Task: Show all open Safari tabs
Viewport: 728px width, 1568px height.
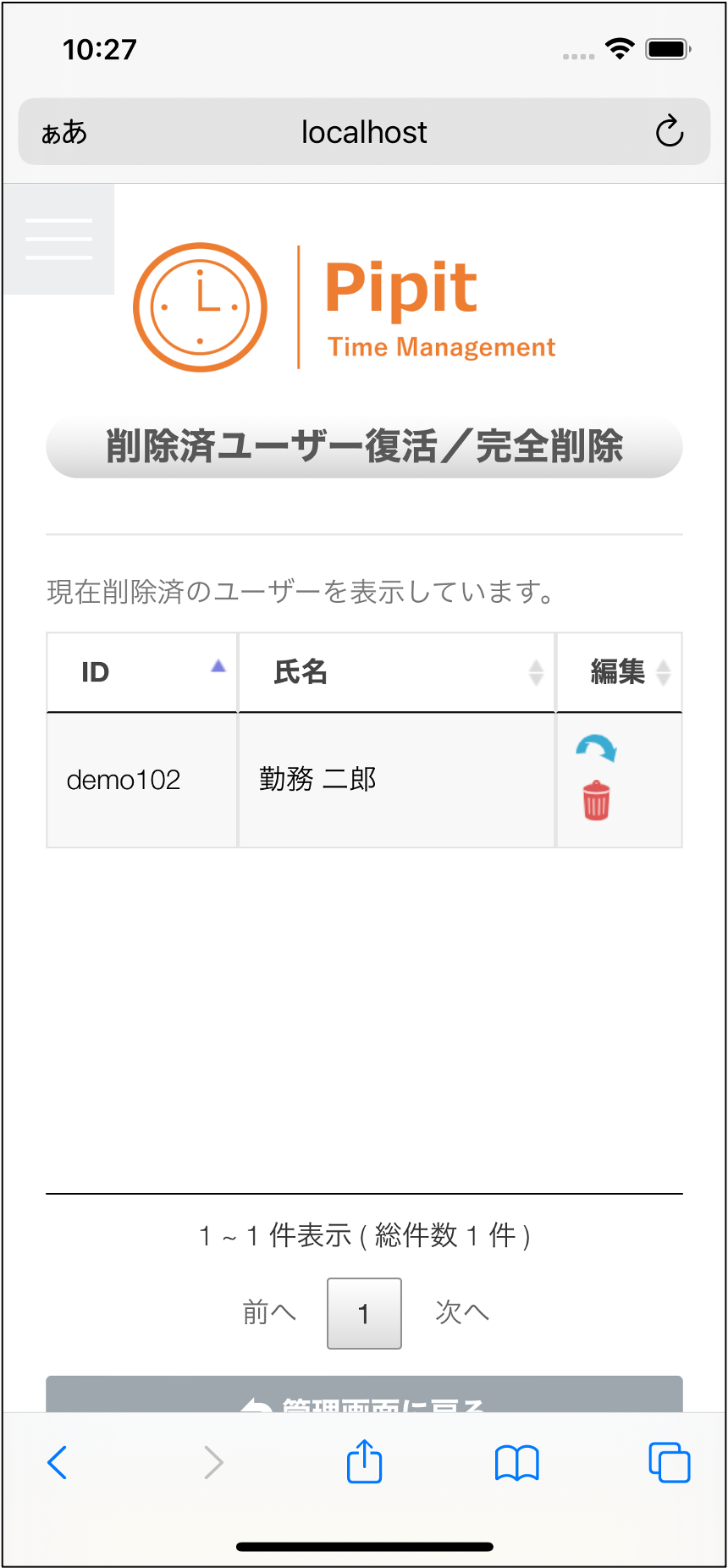Action: [669, 1462]
